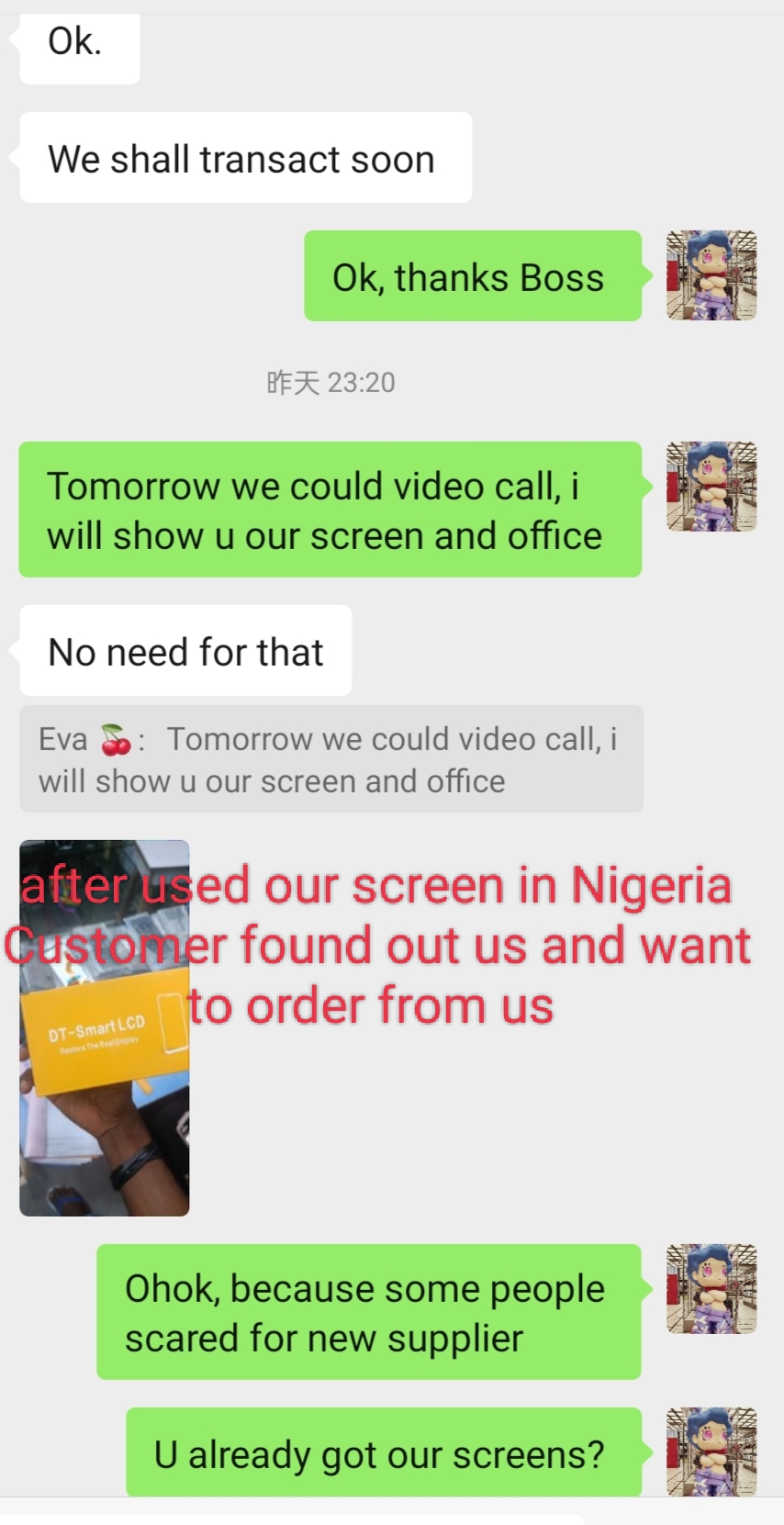Open sender avatar beside "Ok, thanks Boss"
The image size is (784, 1525).
[711, 275]
